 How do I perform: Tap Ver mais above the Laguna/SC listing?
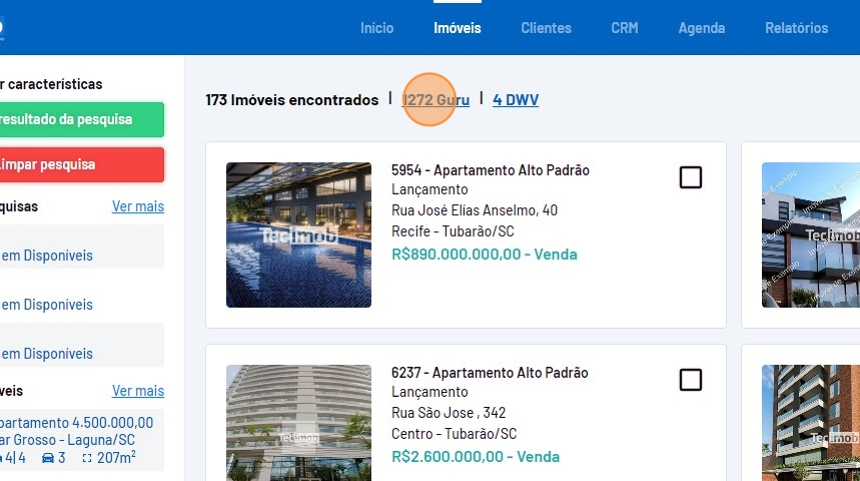click(138, 391)
